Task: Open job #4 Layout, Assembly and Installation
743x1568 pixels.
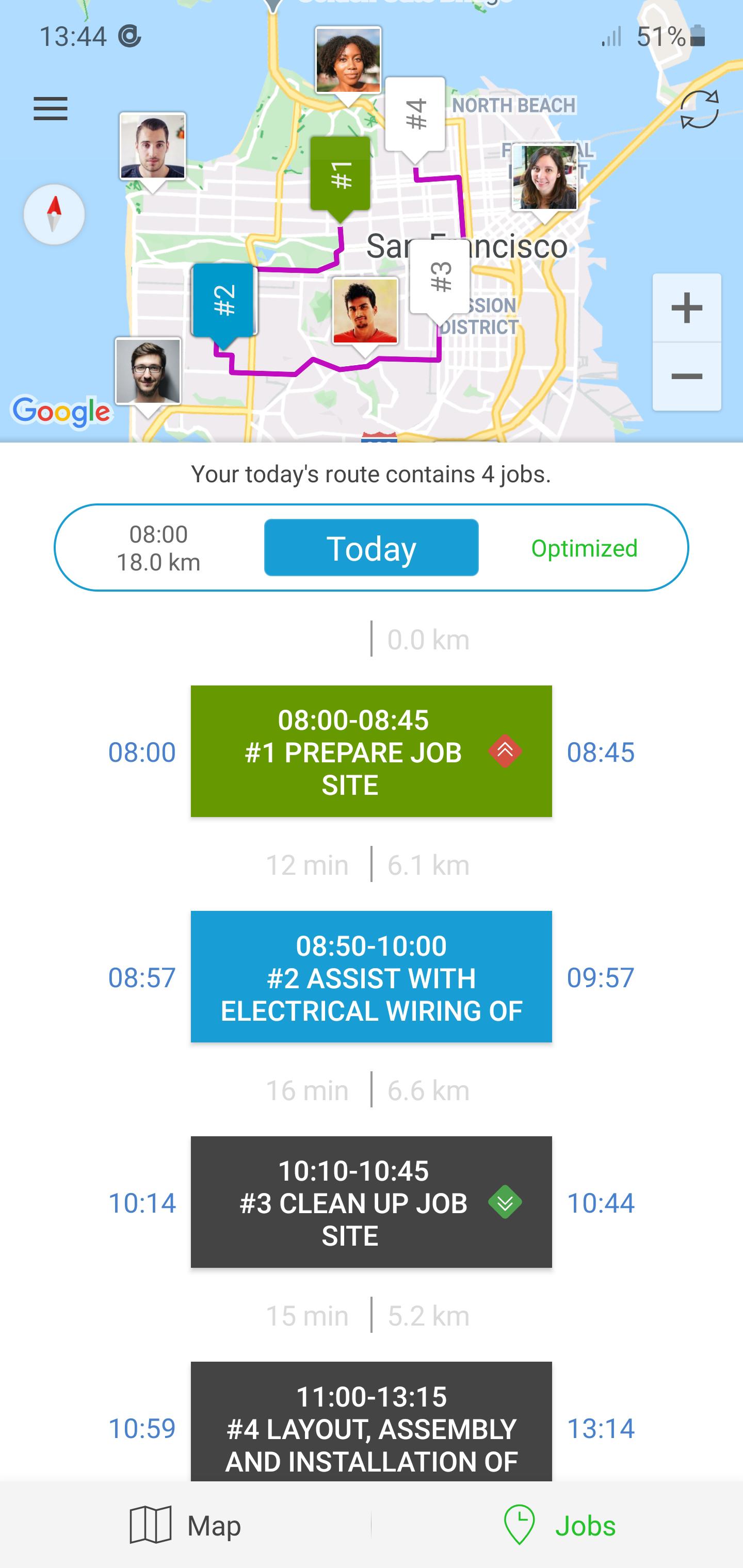Action: pyautogui.click(x=372, y=1422)
